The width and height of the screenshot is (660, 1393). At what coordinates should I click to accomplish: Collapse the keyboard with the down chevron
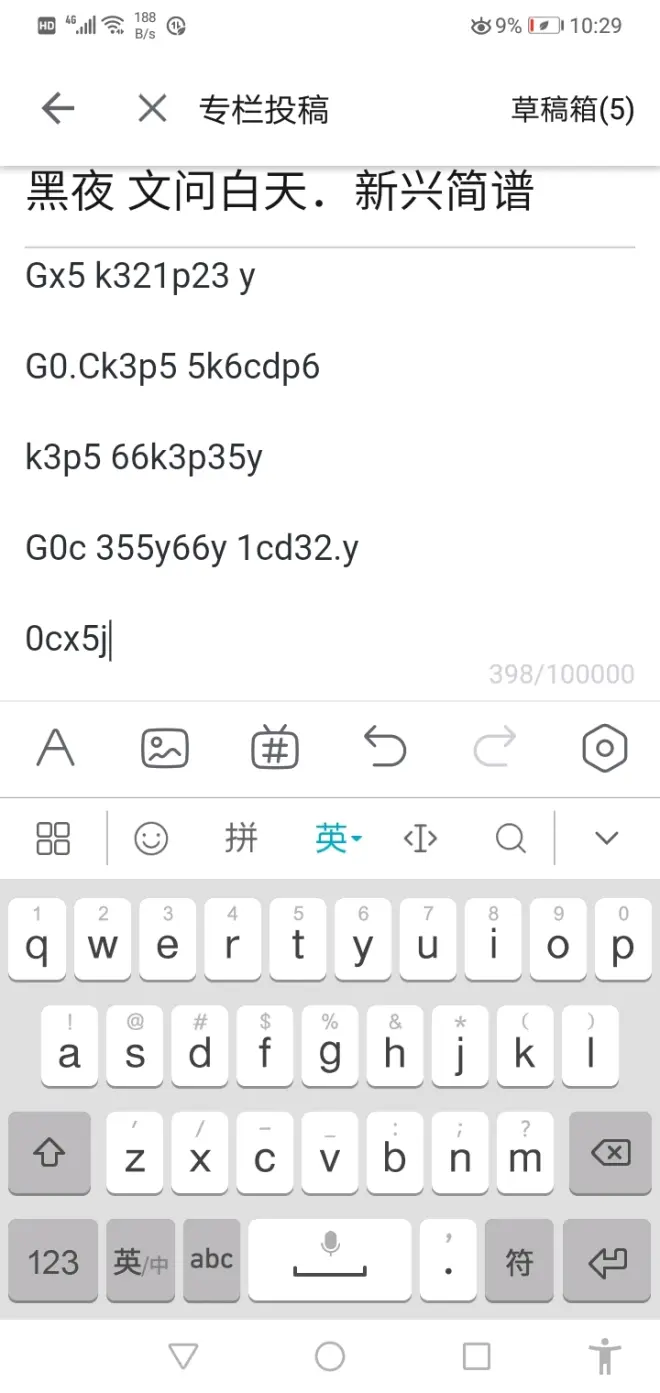point(606,838)
